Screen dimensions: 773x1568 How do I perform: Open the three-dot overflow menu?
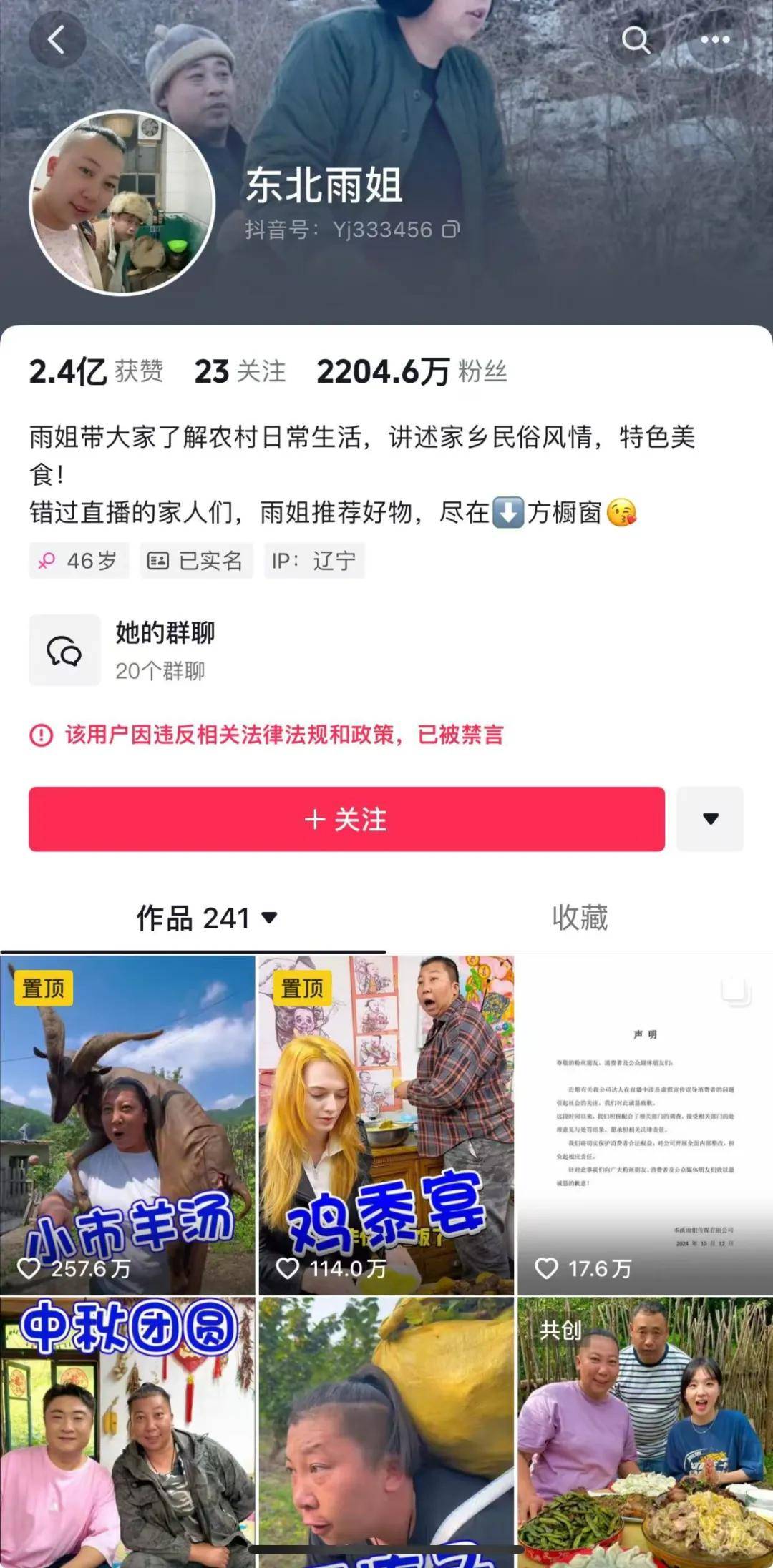pyautogui.click(x=714, y=40)
